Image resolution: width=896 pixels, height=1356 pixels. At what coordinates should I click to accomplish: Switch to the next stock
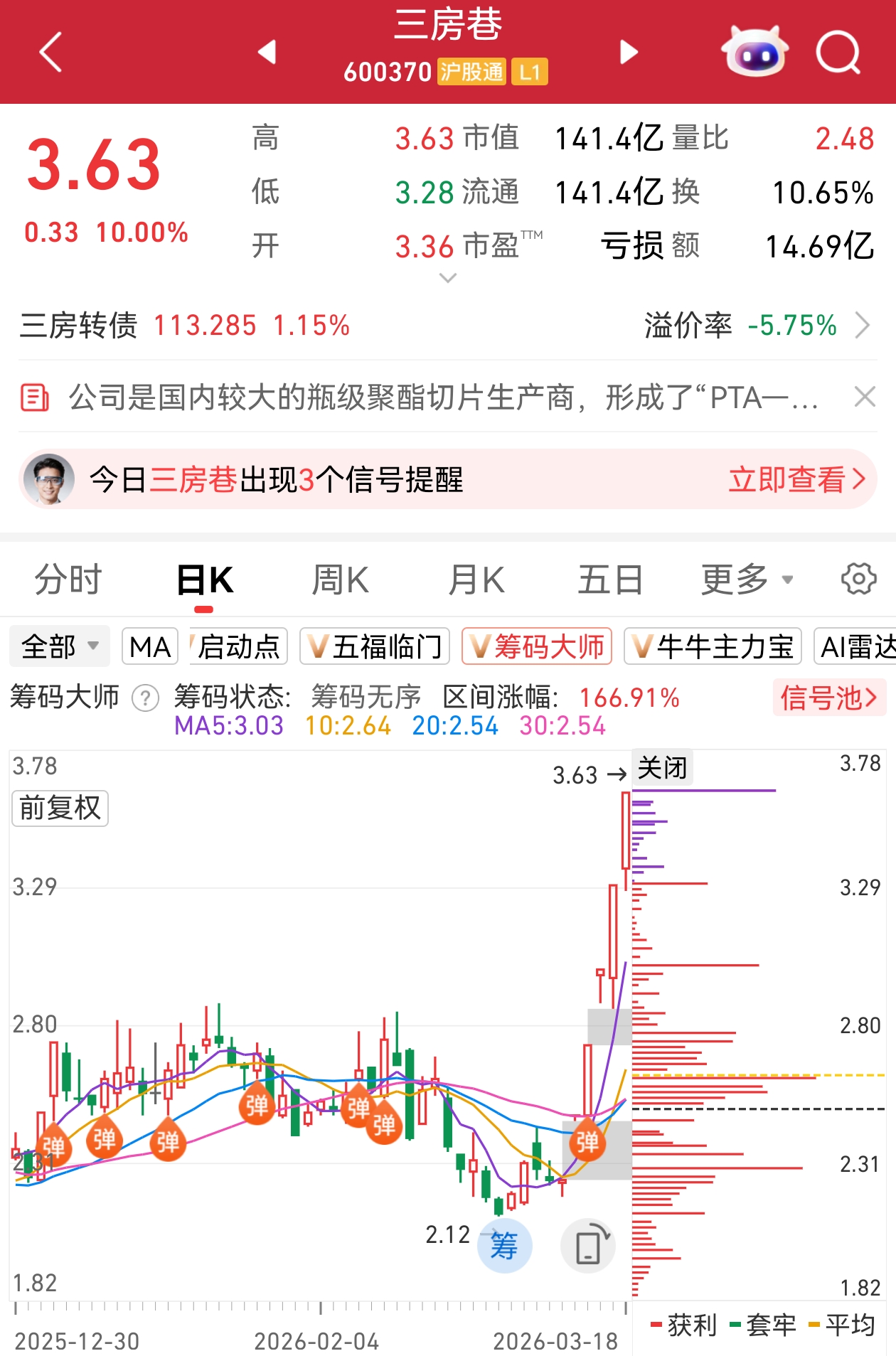tap(629, 52)
